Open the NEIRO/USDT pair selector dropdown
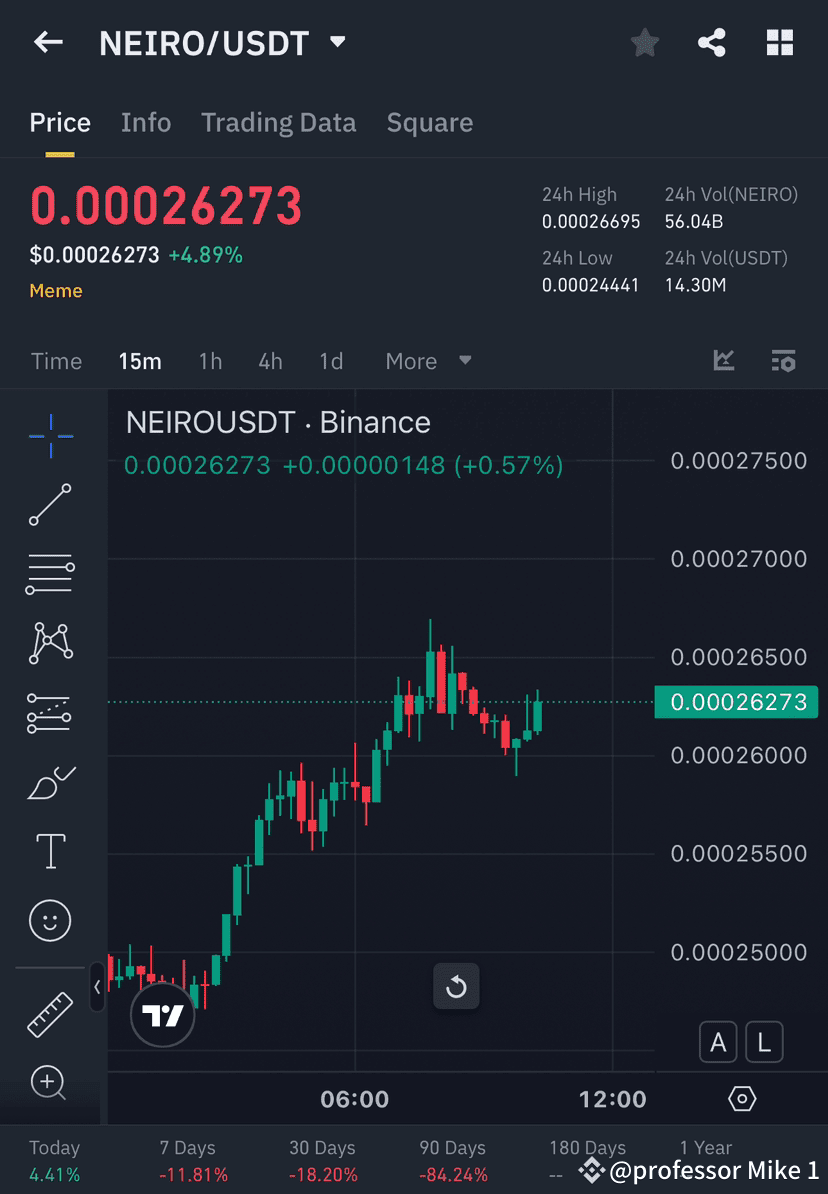 point(337,43)
